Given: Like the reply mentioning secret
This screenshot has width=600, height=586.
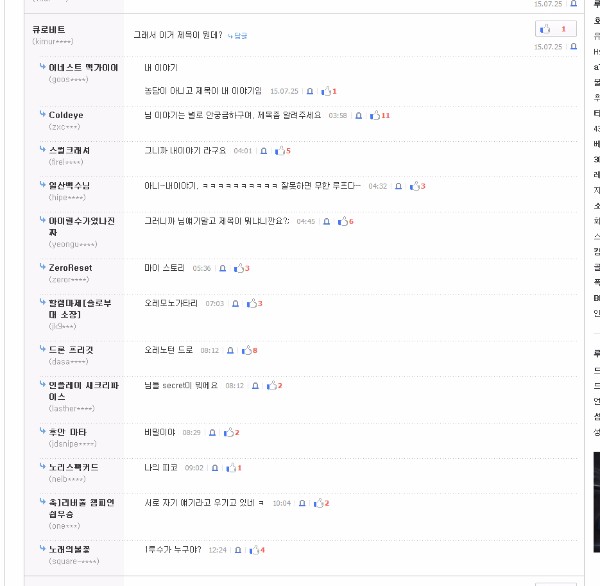Looking at the screenshot, I should (x=271, y=385).
